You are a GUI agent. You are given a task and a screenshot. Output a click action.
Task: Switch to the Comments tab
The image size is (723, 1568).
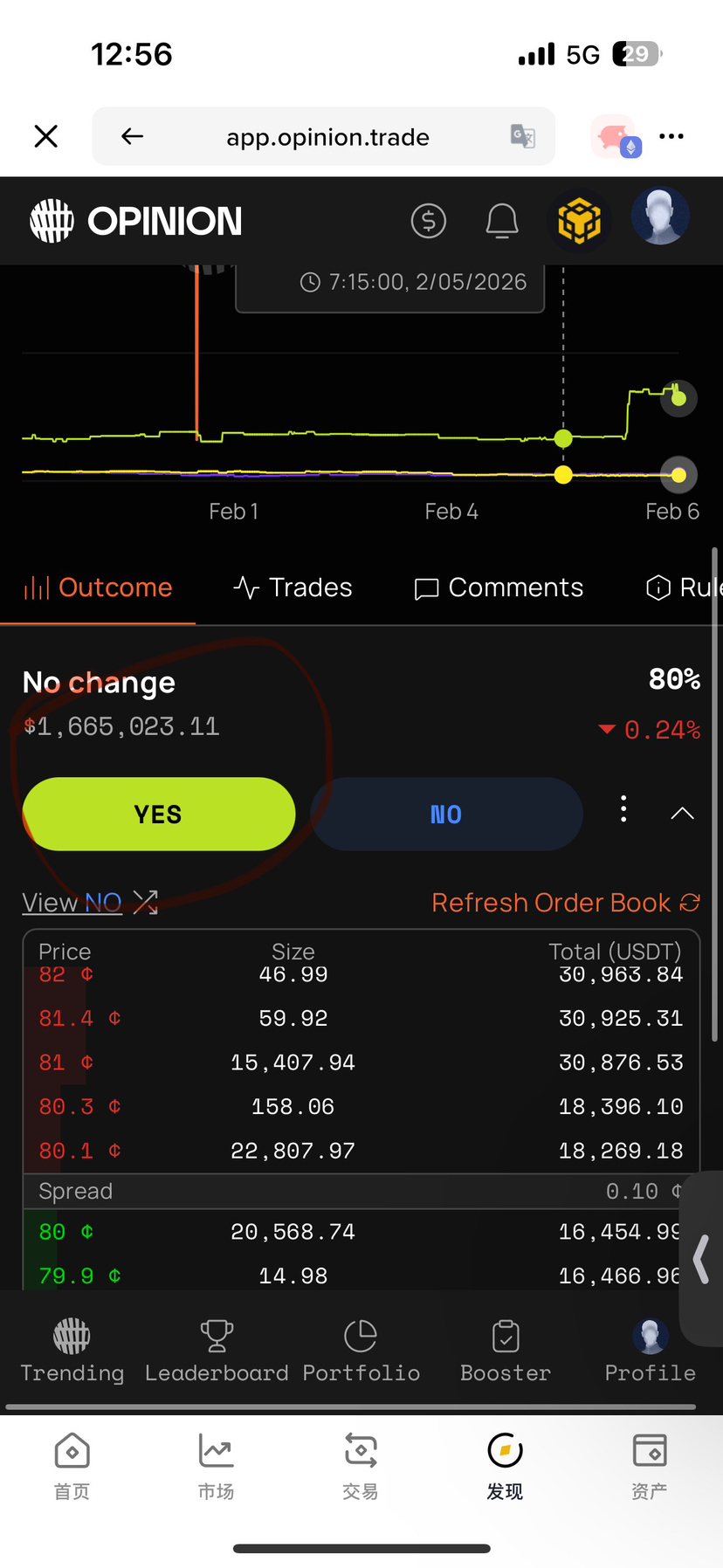click(x=499, y=588)
